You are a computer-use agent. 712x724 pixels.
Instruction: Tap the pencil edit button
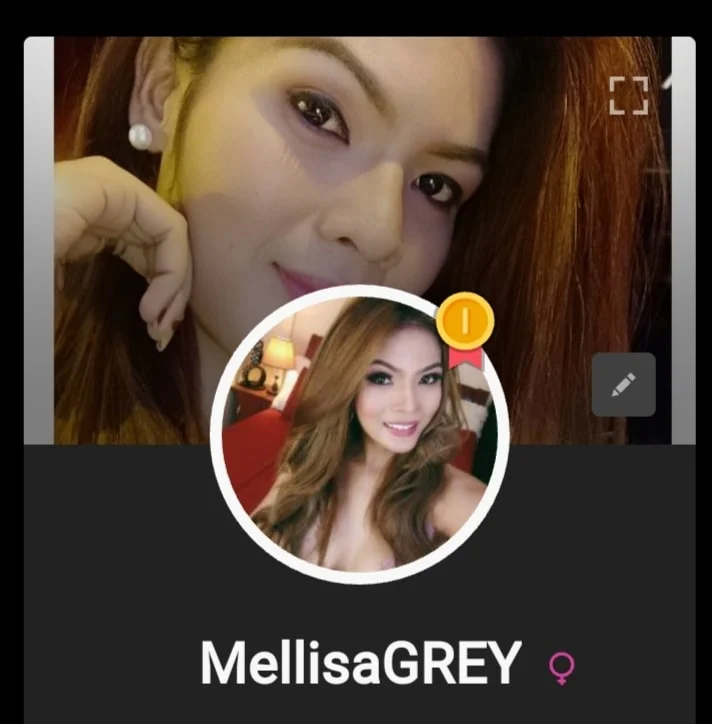(623, 384)
